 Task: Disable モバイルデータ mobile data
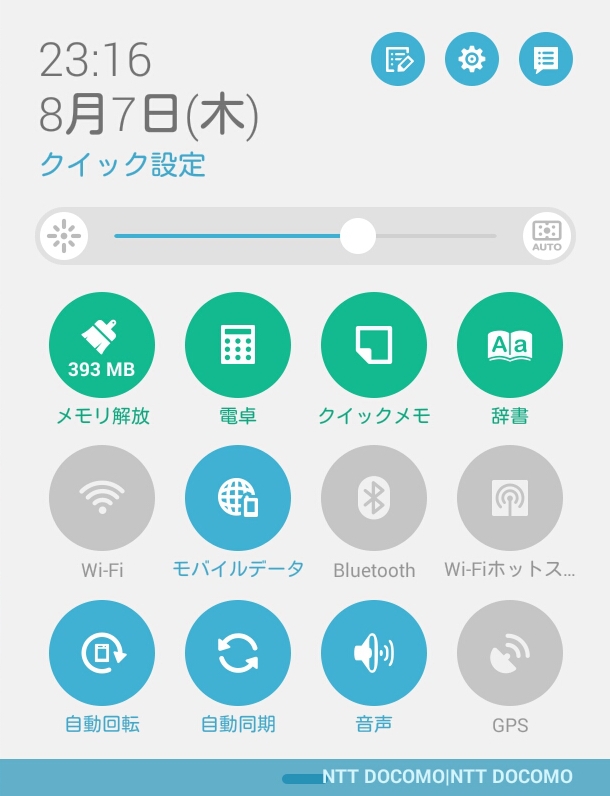[x=237, y=498]
